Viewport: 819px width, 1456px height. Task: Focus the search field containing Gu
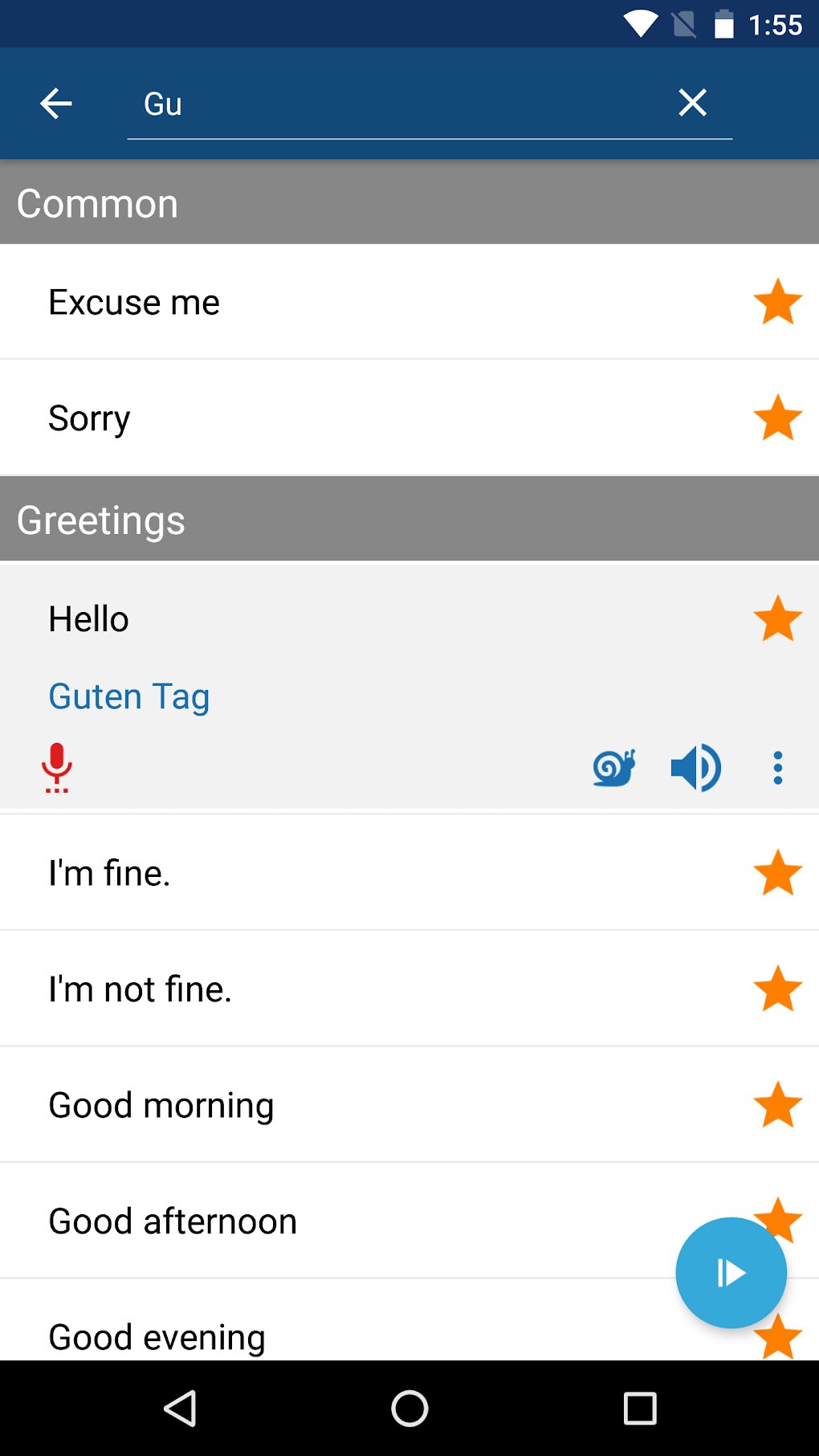tap(401, 104)
